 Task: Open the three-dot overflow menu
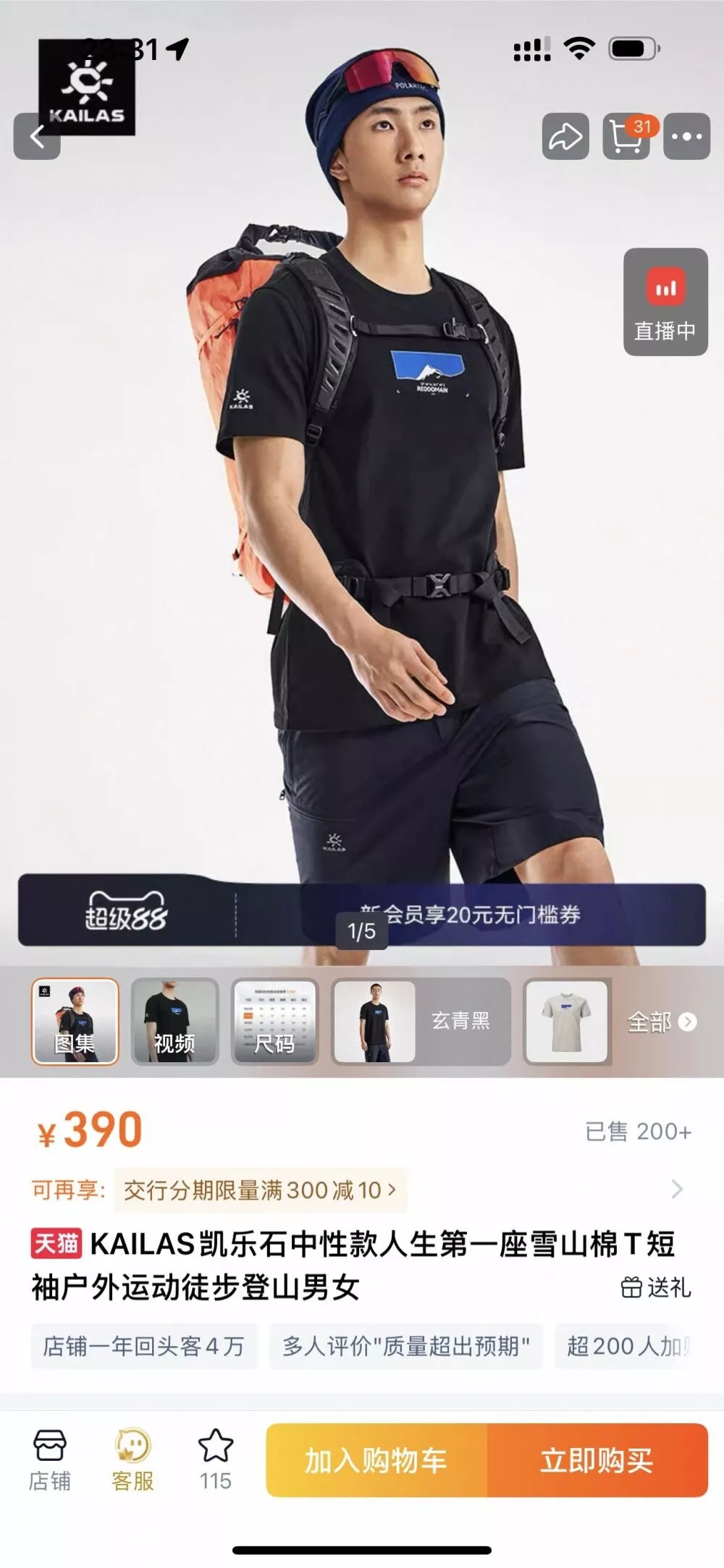pos(687,136)
